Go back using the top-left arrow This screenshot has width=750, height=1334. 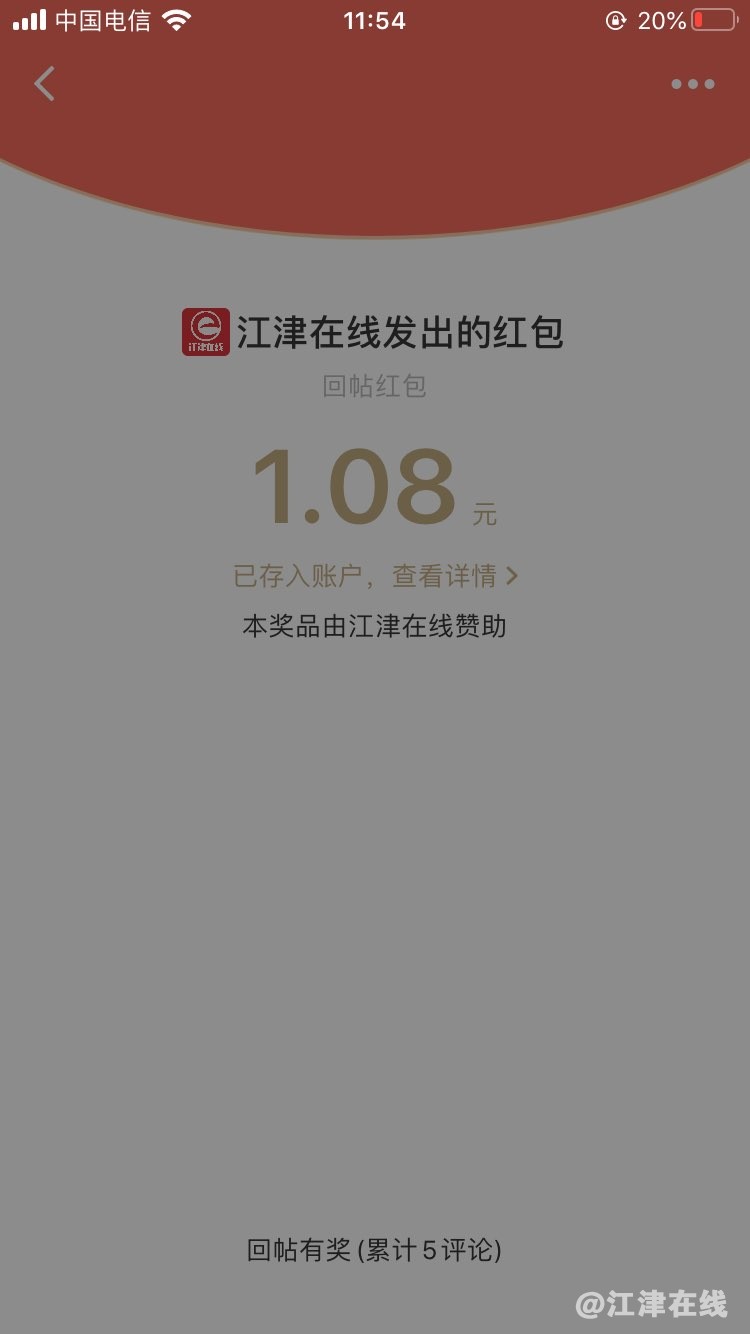coord(44,84)
